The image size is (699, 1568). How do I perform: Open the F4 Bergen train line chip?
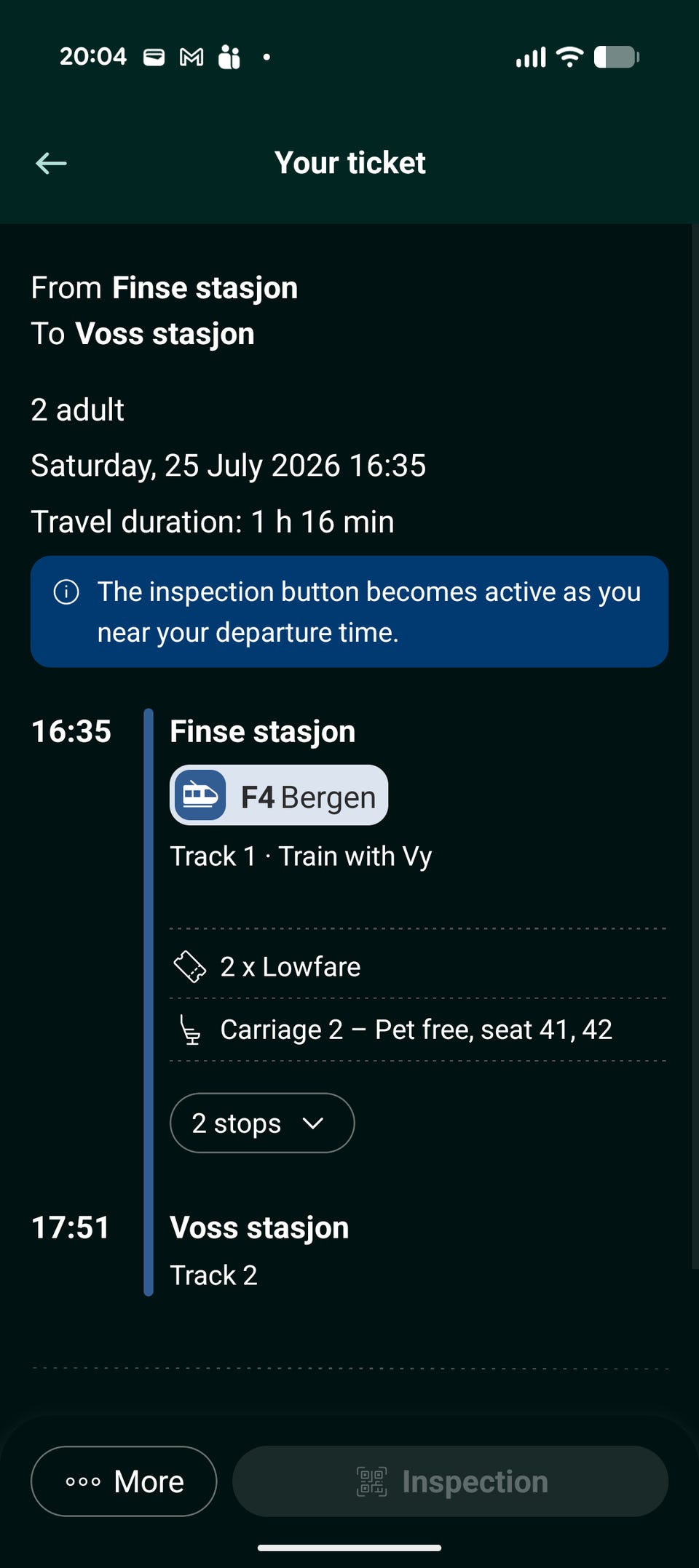(x=279, y=795)
